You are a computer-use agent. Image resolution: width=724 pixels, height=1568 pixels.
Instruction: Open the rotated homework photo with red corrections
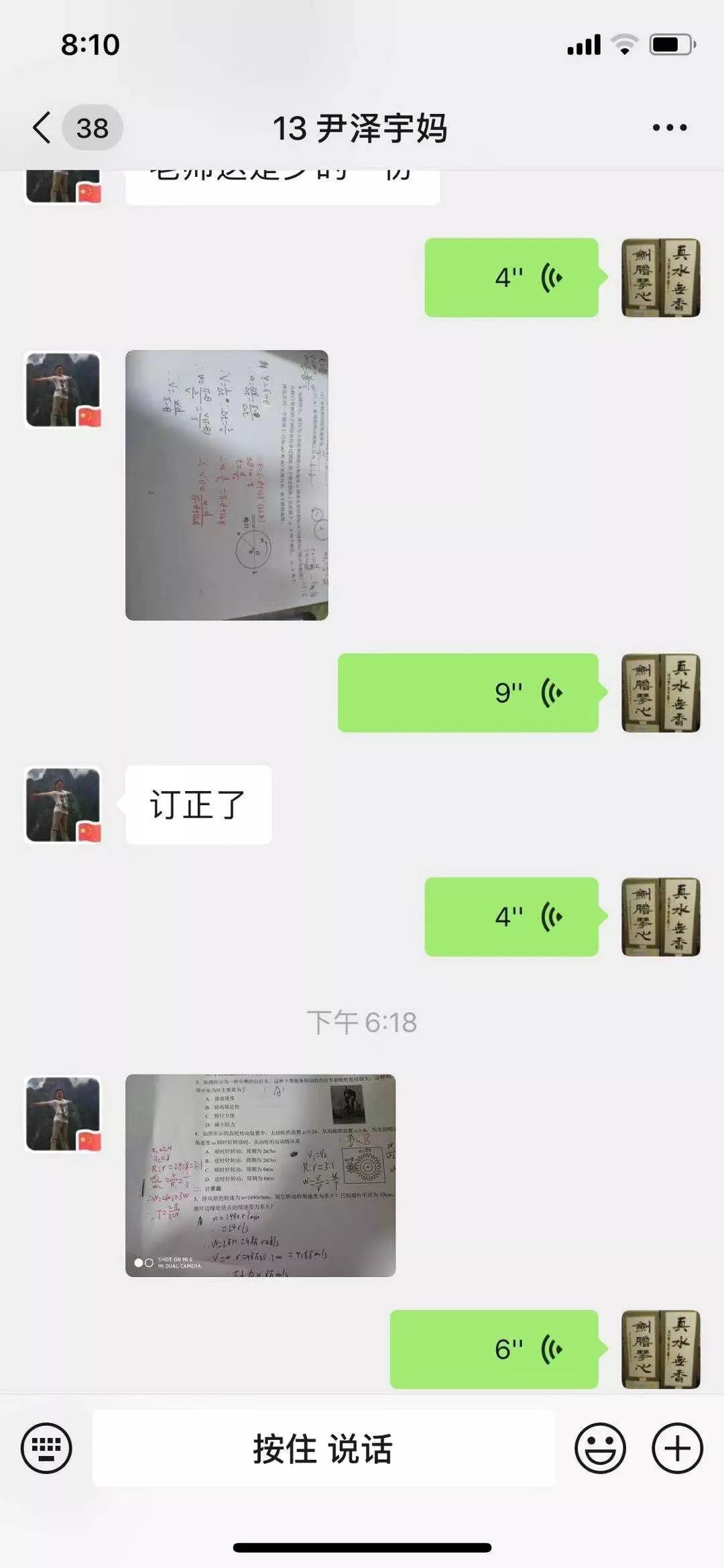tap(227, 485)
